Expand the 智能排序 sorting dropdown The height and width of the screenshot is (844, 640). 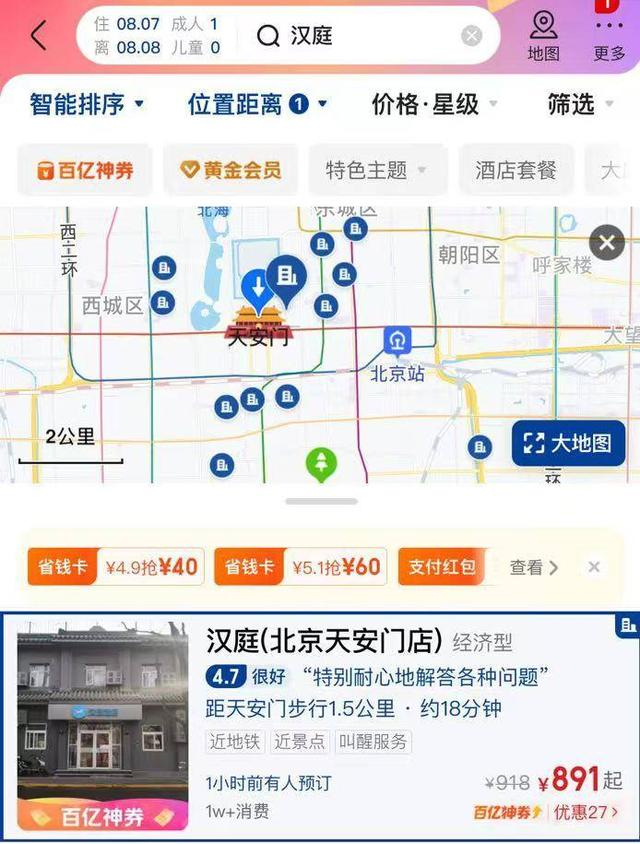[87, 104]
